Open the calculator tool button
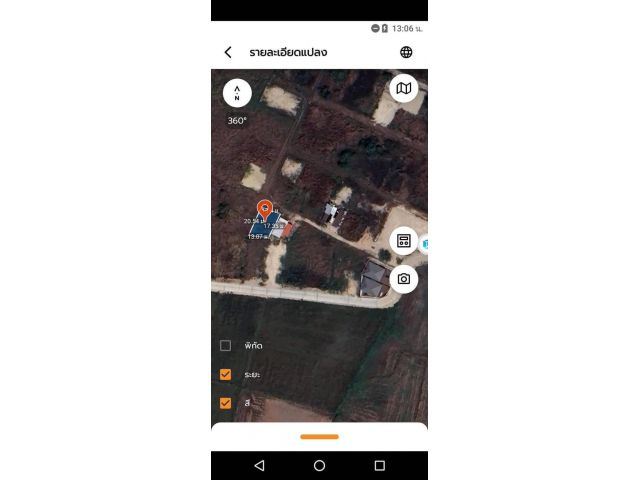Viewport: 640px width, 480px height. [x=403, y=241]
